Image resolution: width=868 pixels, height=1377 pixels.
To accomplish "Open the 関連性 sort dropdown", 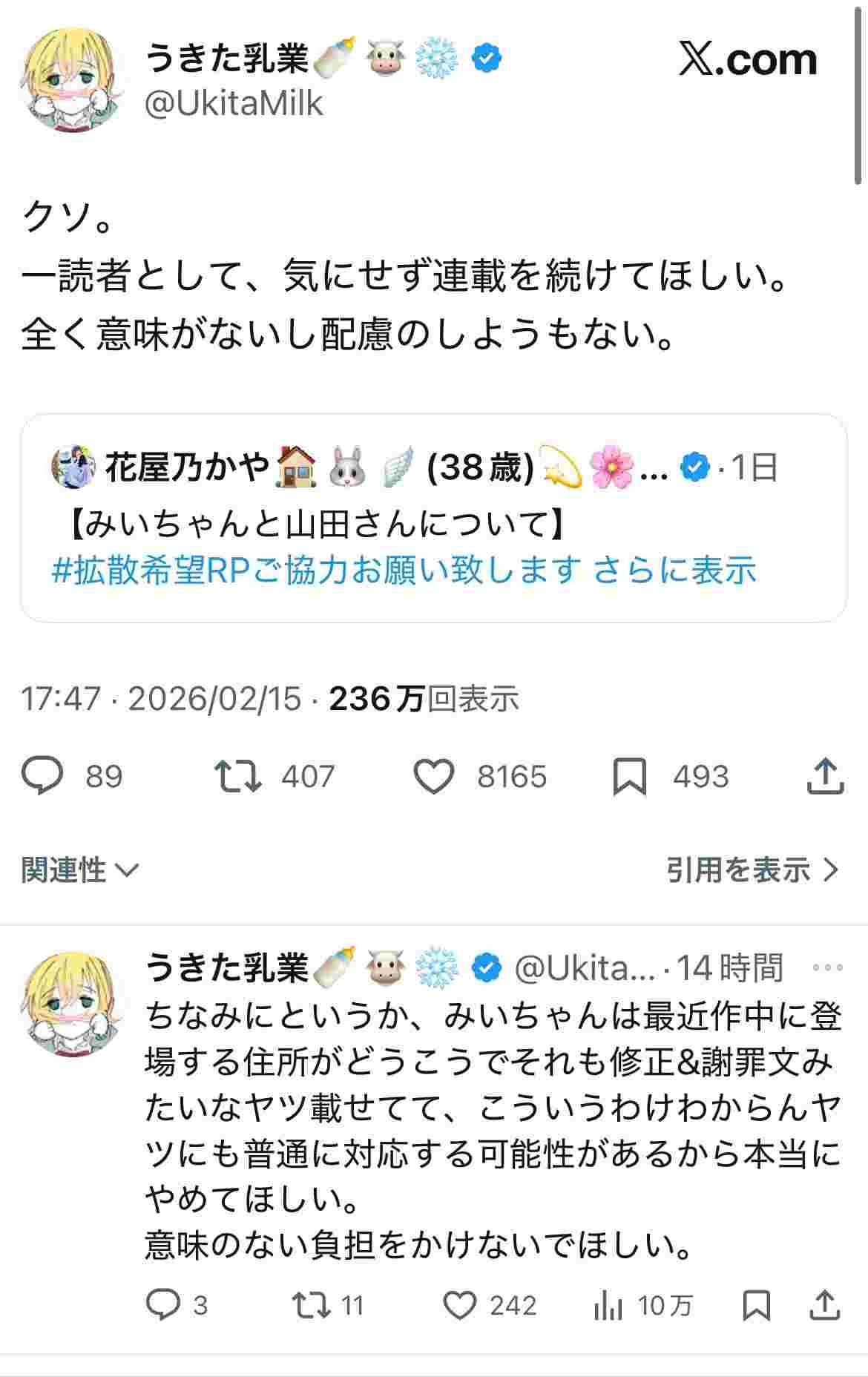I will (80, 870).
